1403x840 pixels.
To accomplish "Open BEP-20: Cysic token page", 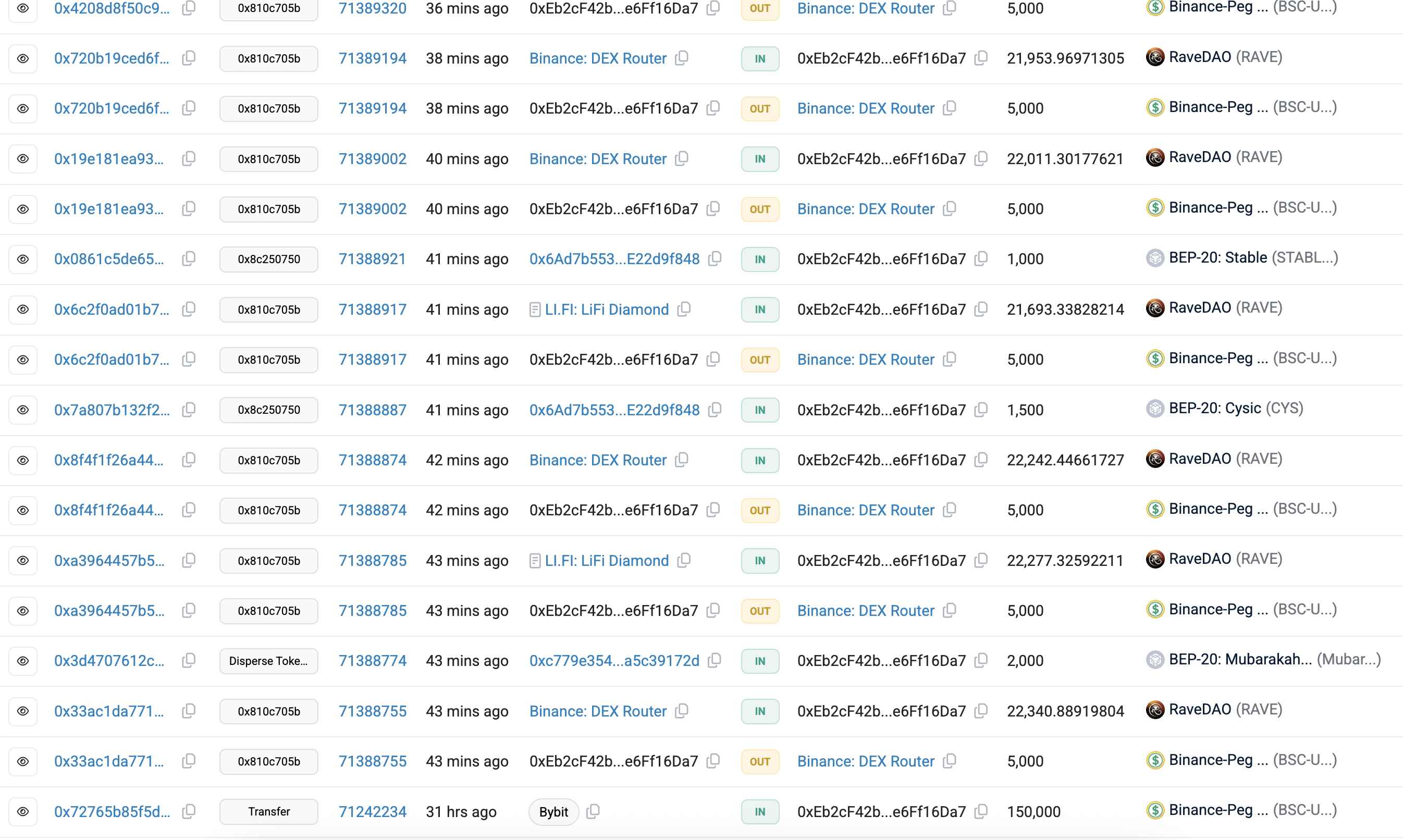I will point(1214,409).
